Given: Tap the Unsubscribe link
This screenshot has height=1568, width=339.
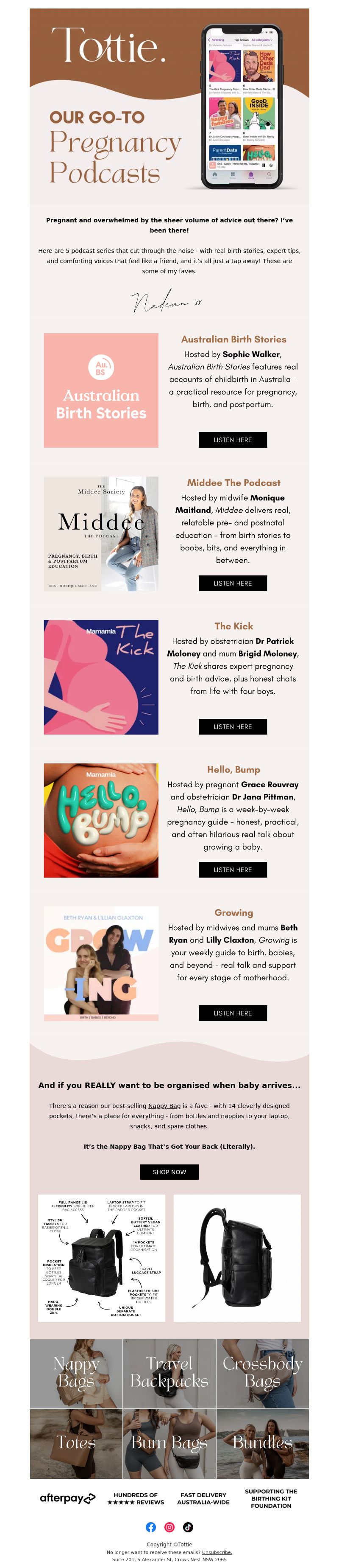Looking at the screenshot, I should click(x=217, y=1552).
